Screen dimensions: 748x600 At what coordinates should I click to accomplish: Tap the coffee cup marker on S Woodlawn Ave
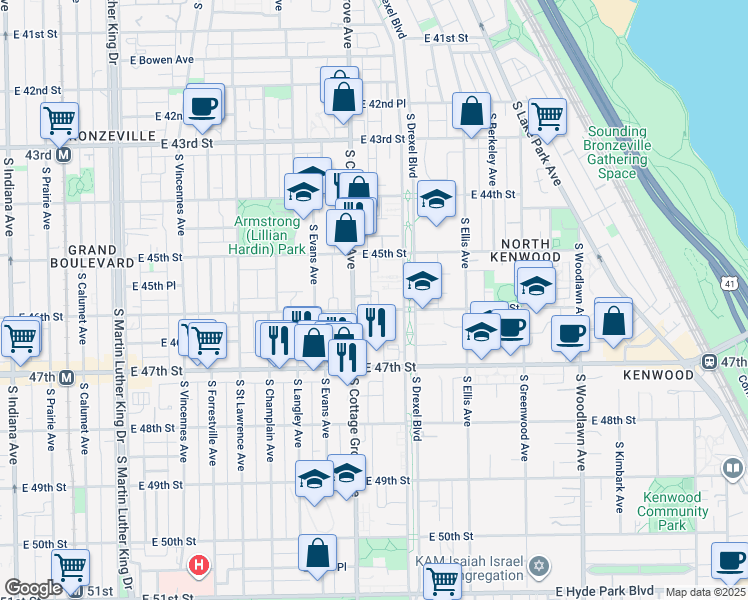(x=570, y=334)
